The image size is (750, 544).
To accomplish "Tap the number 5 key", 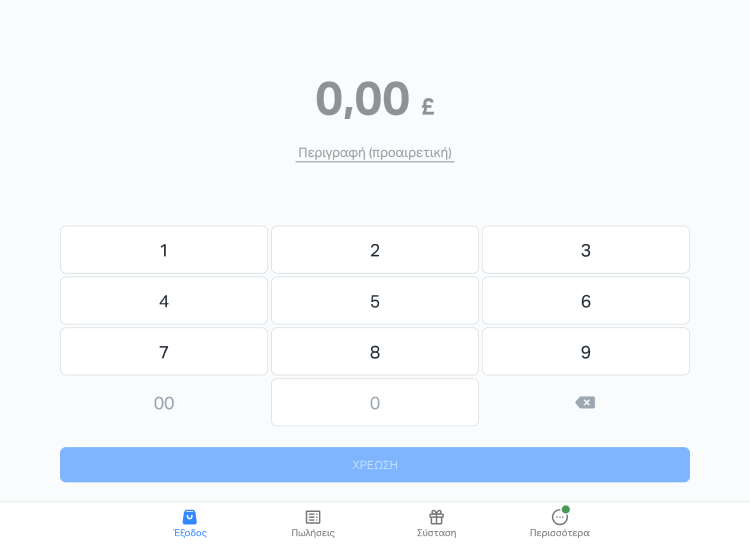I will [x=375, y=301].
